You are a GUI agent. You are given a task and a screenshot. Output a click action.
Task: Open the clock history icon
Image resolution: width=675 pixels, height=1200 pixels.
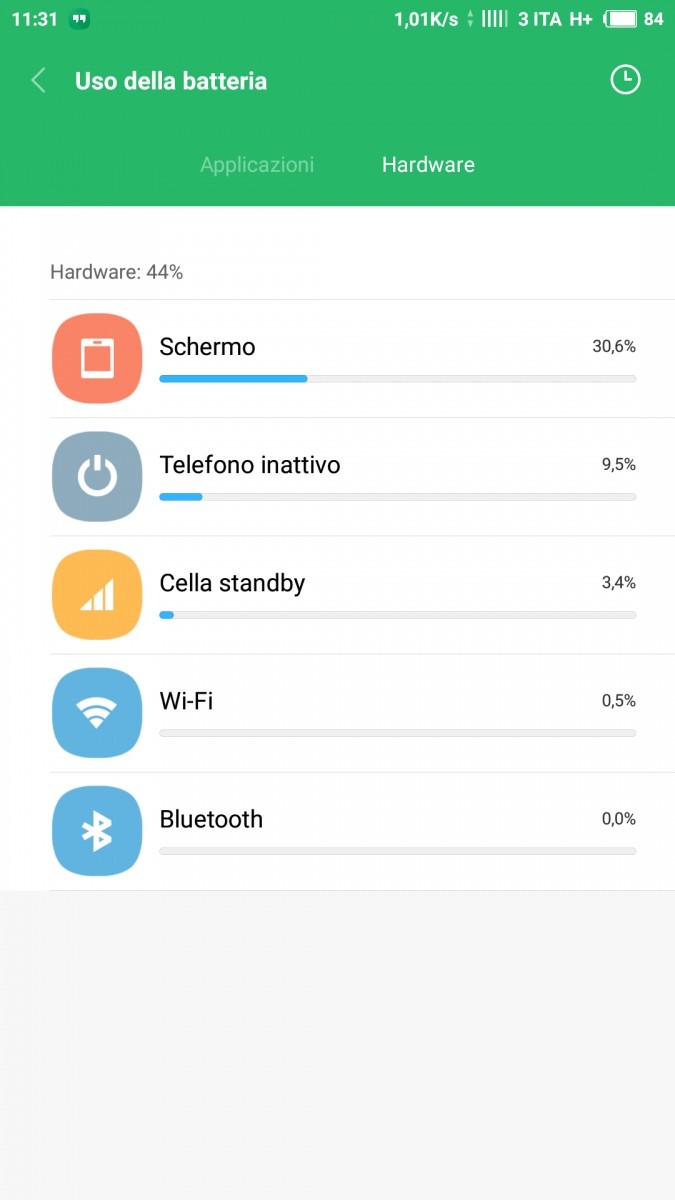625,80
